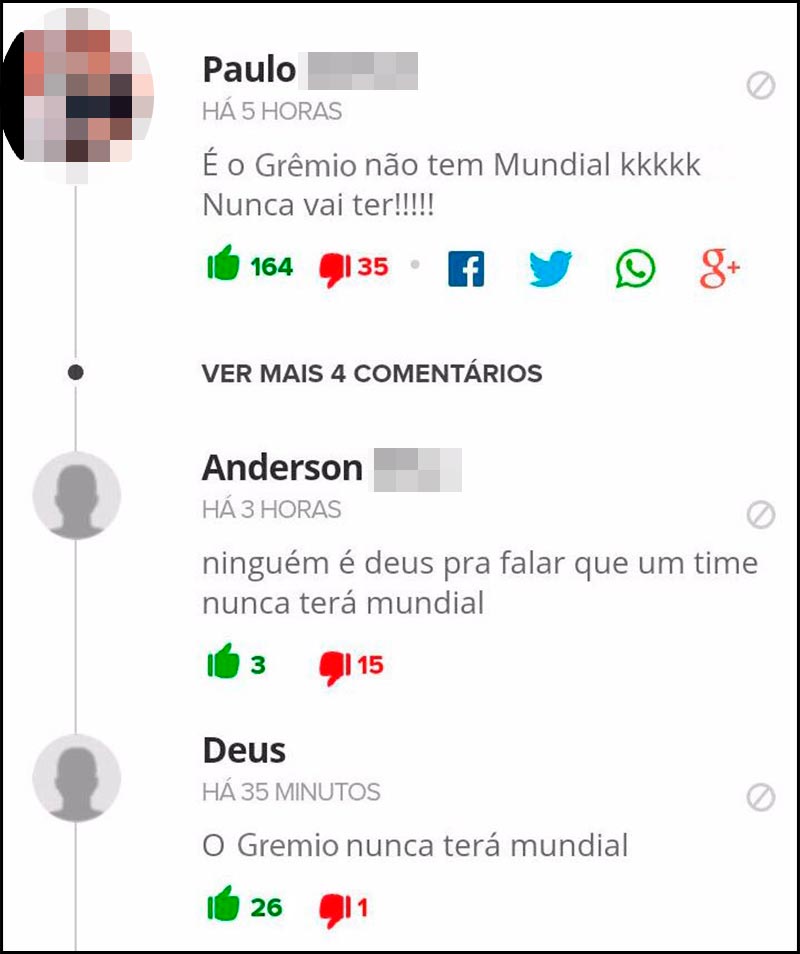Share the comment on Google+
Viewport: 800px width, 954px height.
(718, 266)
